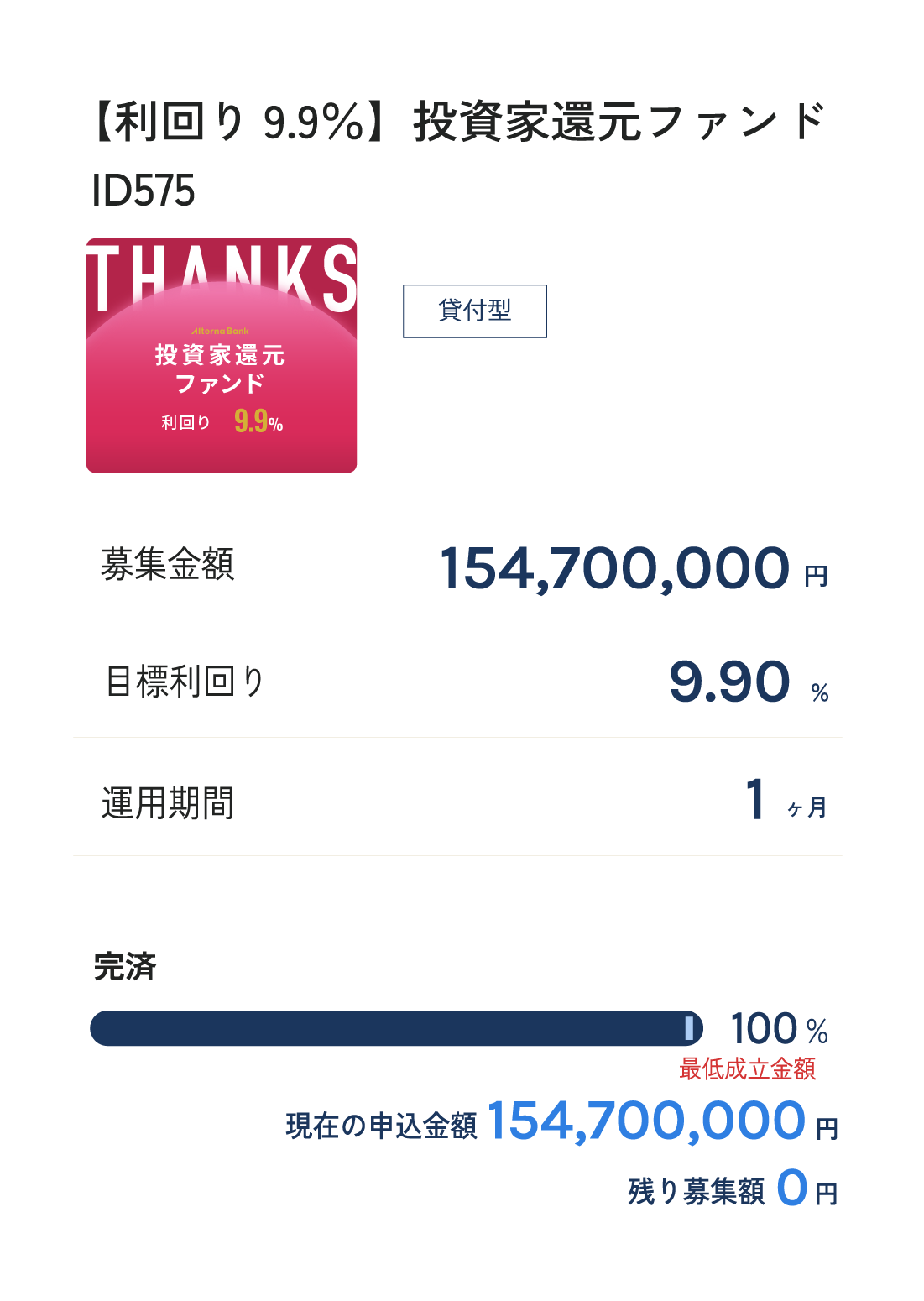Click the 貸付型 fund type badge
The width and height of the screenshot is (924, 1301).
pyautogui.click(x=473, y=309)
